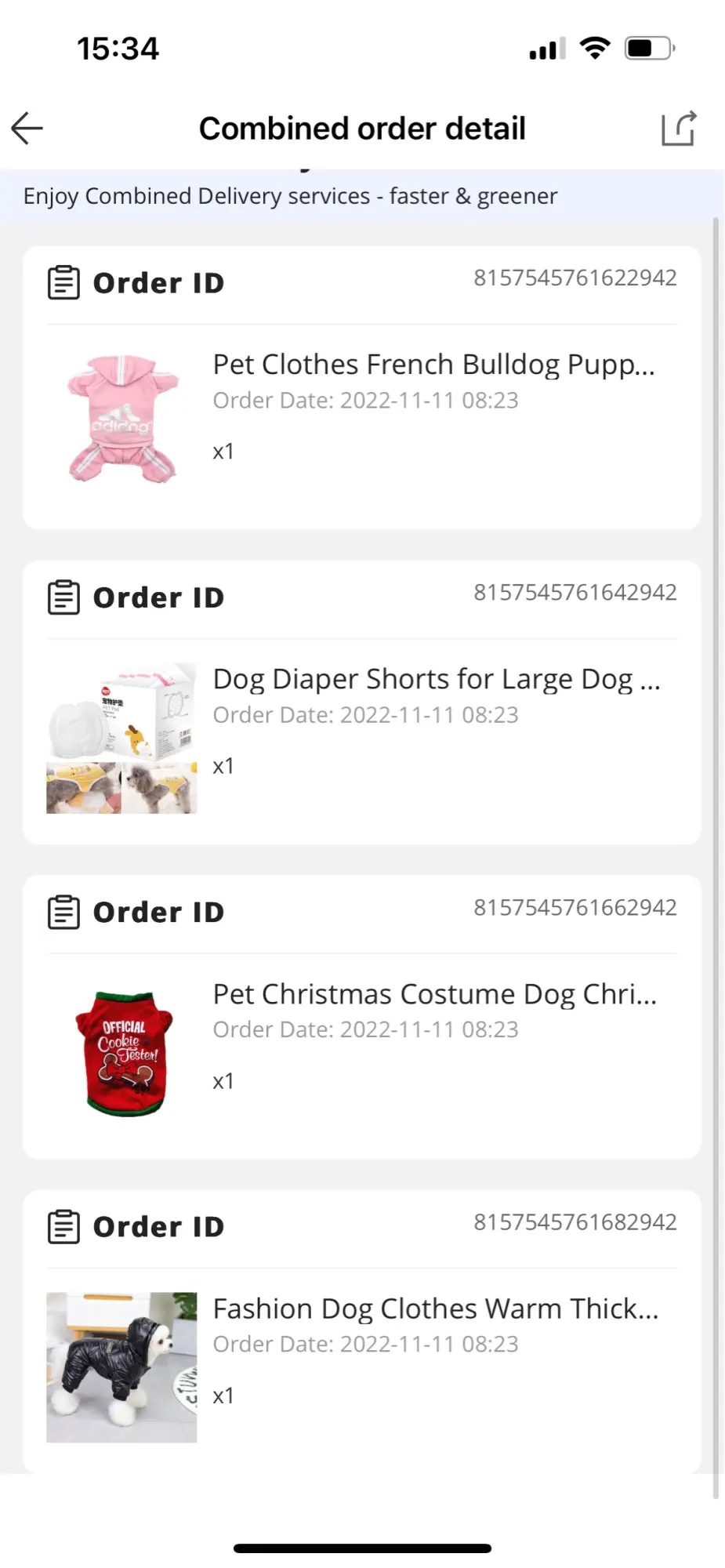Image resolution: width=725 pixels, height=1568 pixels.
Task: Share the combined order detail
Action: [678, 129]
